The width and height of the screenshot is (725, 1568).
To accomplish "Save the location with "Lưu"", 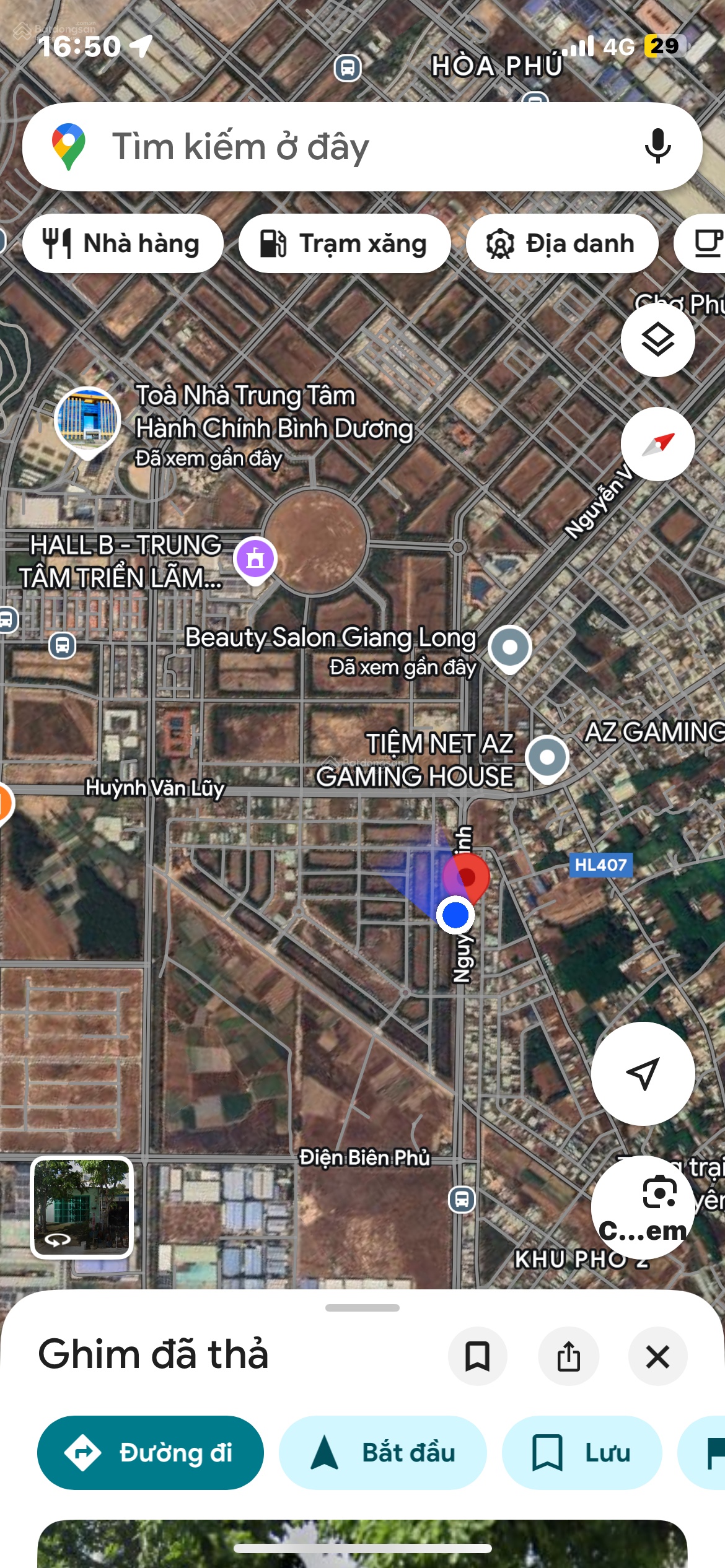I will [x=581, y=1452].
